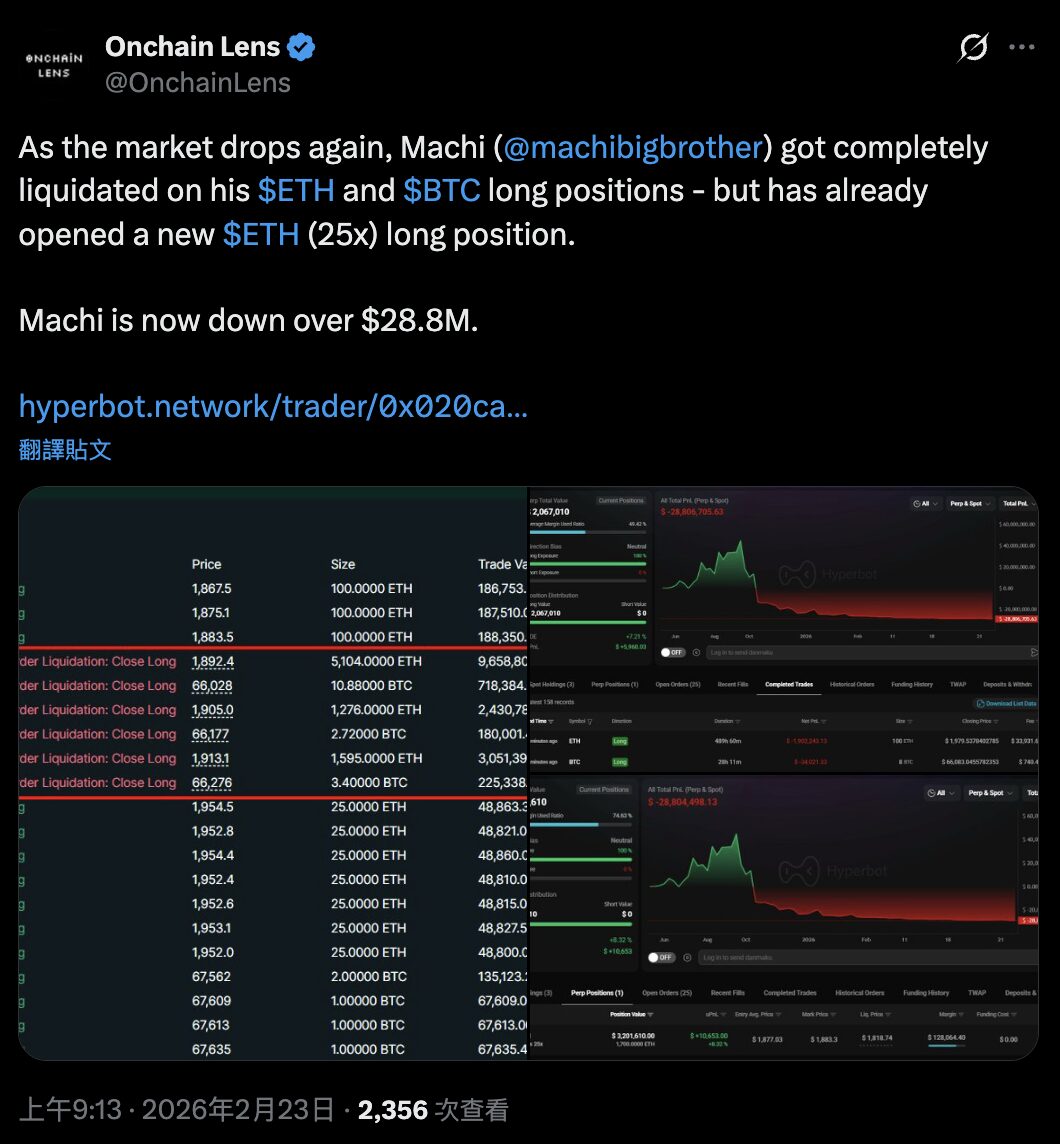The height and width of the screenshot is (1144, 1060).
Task: Open the Onchain Lens display name
Action: point(193,46)
